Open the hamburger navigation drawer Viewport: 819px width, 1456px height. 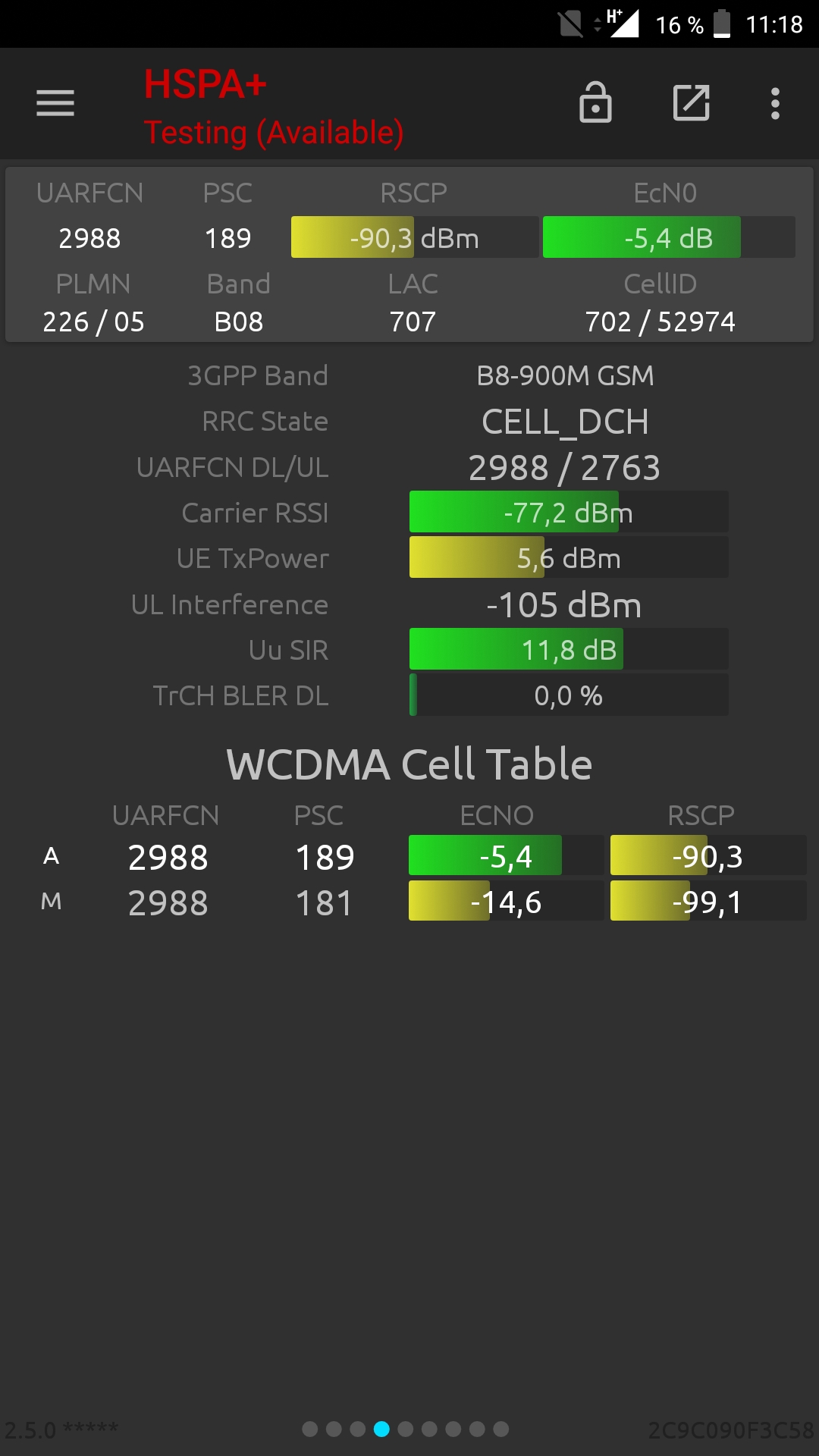click(55, 103)
